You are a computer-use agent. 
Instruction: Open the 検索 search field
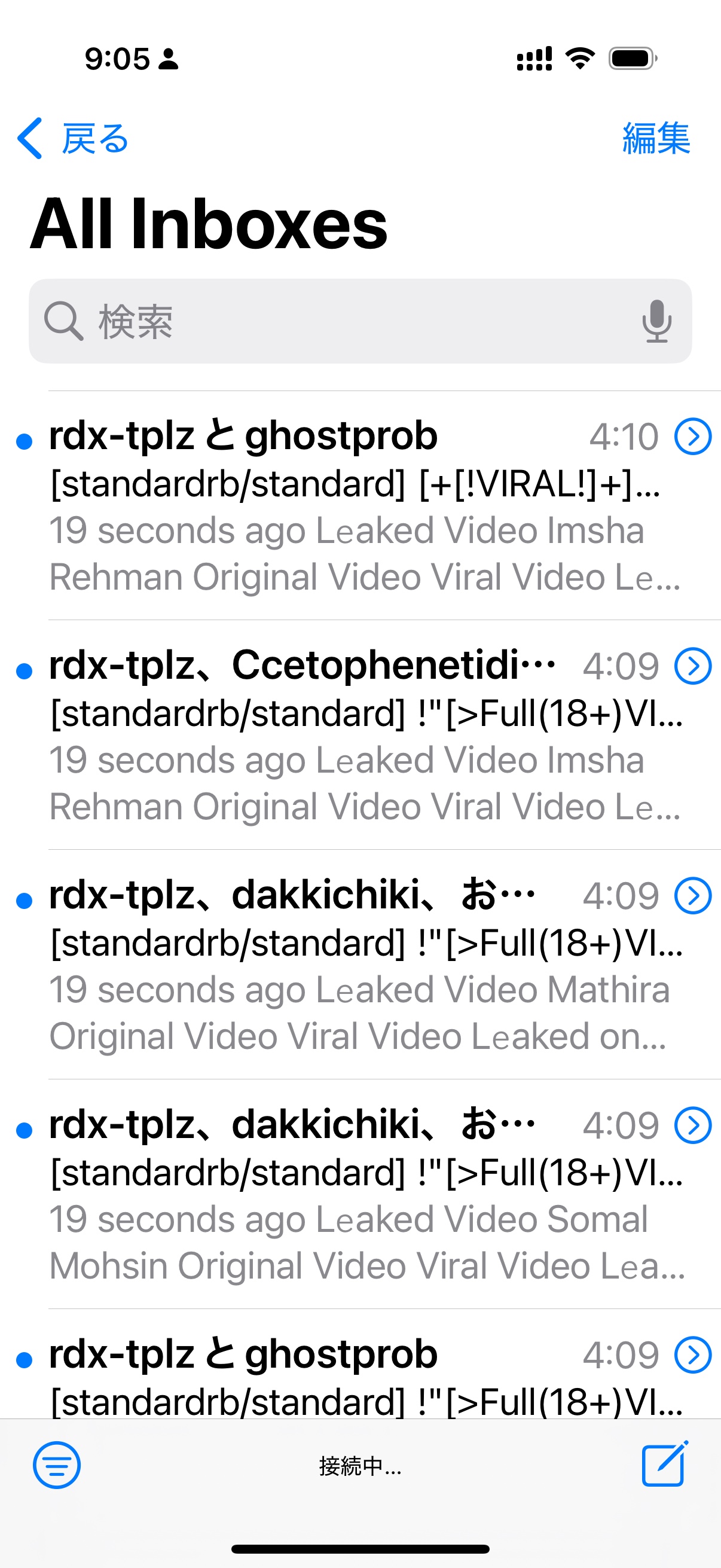point(341,321)
